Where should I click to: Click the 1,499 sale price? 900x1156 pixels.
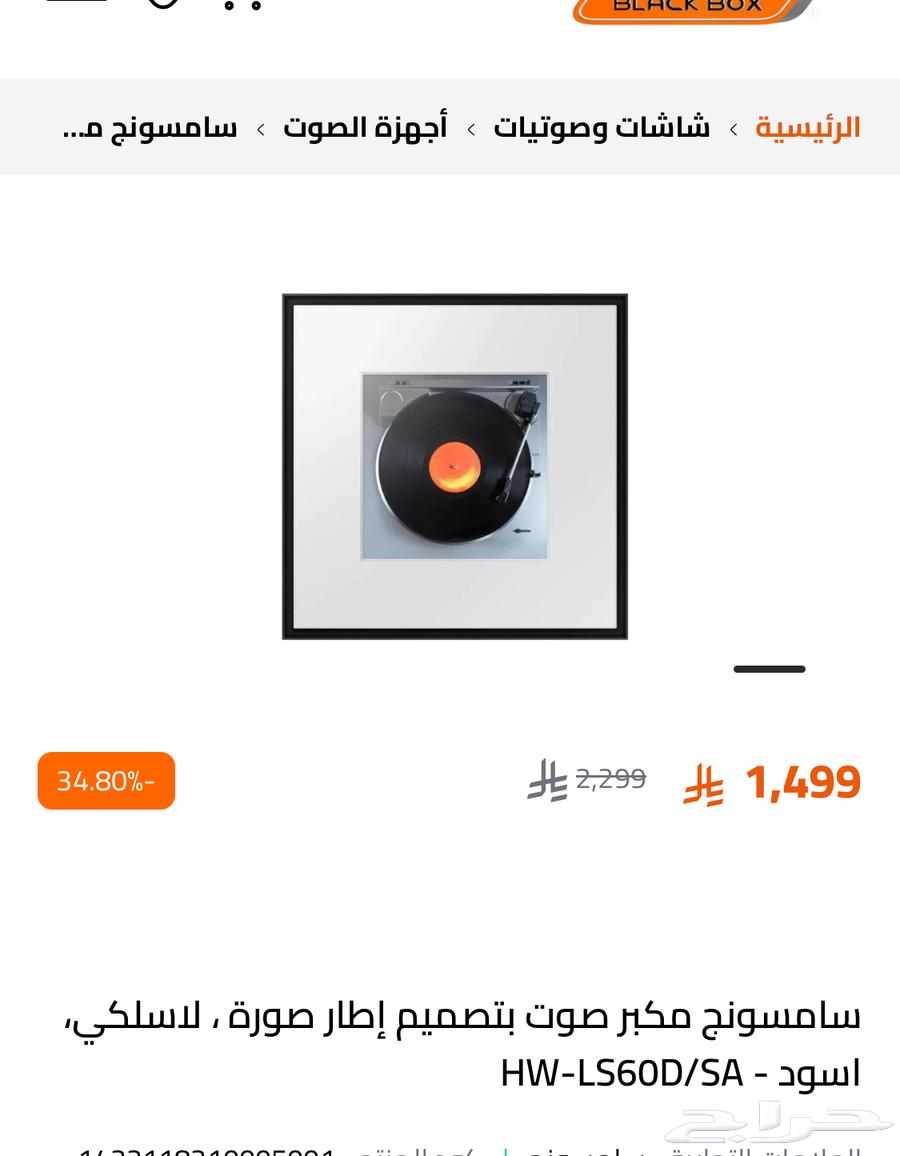(x=804, y=782)
